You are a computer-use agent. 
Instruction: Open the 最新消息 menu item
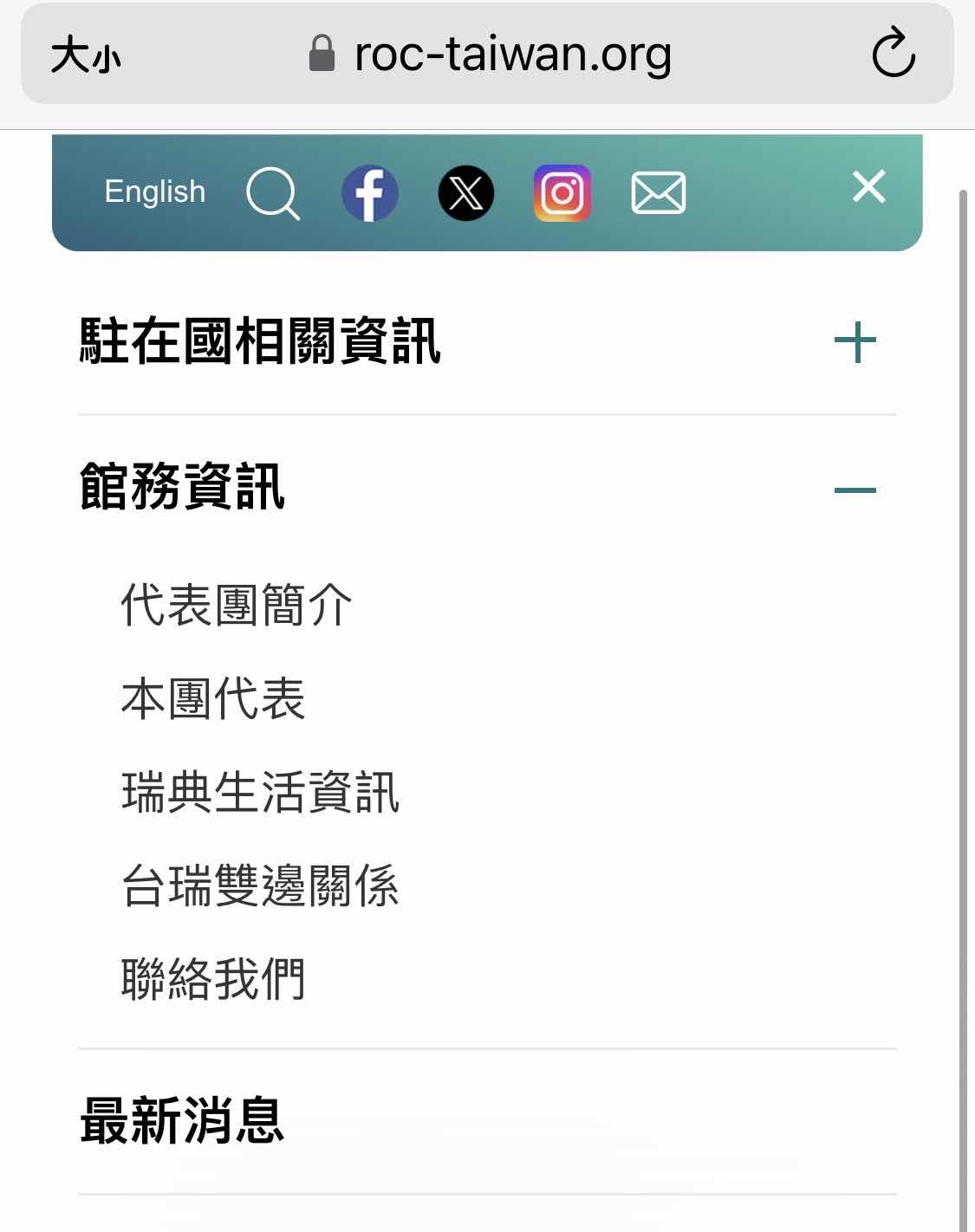click(x=182, y=1120)
